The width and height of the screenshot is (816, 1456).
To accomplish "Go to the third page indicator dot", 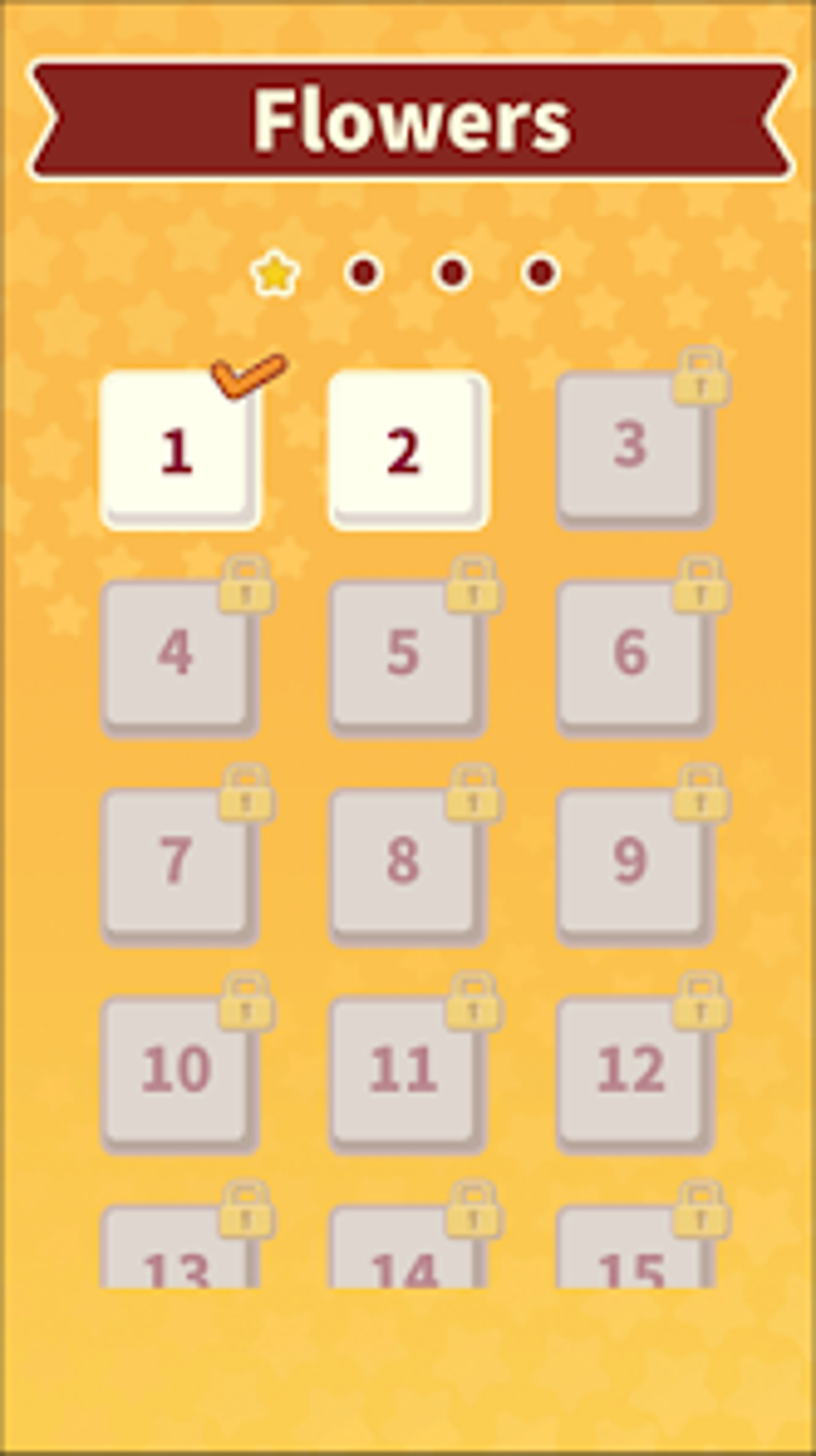I will 452,273.
